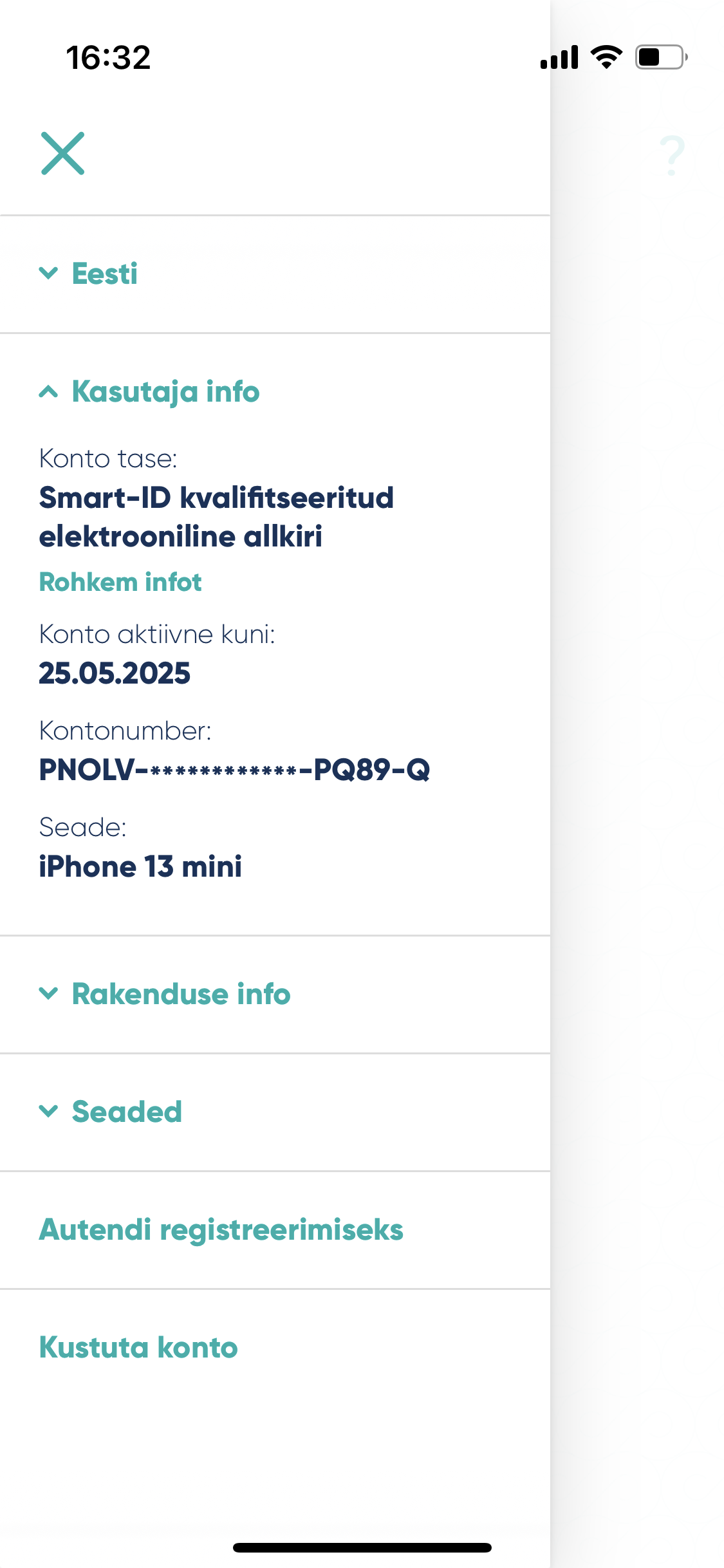Select Kustuta konto
Viewport: 724px width, 1568px height.
coord(275,1347)
